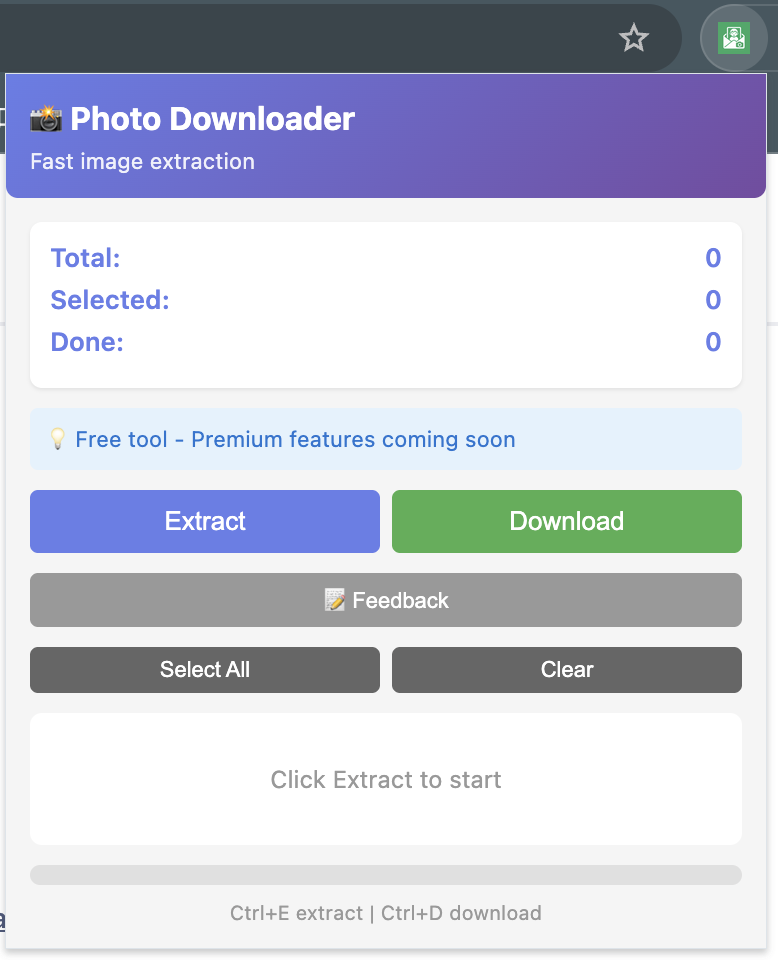The image size is (778, 960).
Task: Click the 'Free tool' premium banner
Action: (386, 439)
